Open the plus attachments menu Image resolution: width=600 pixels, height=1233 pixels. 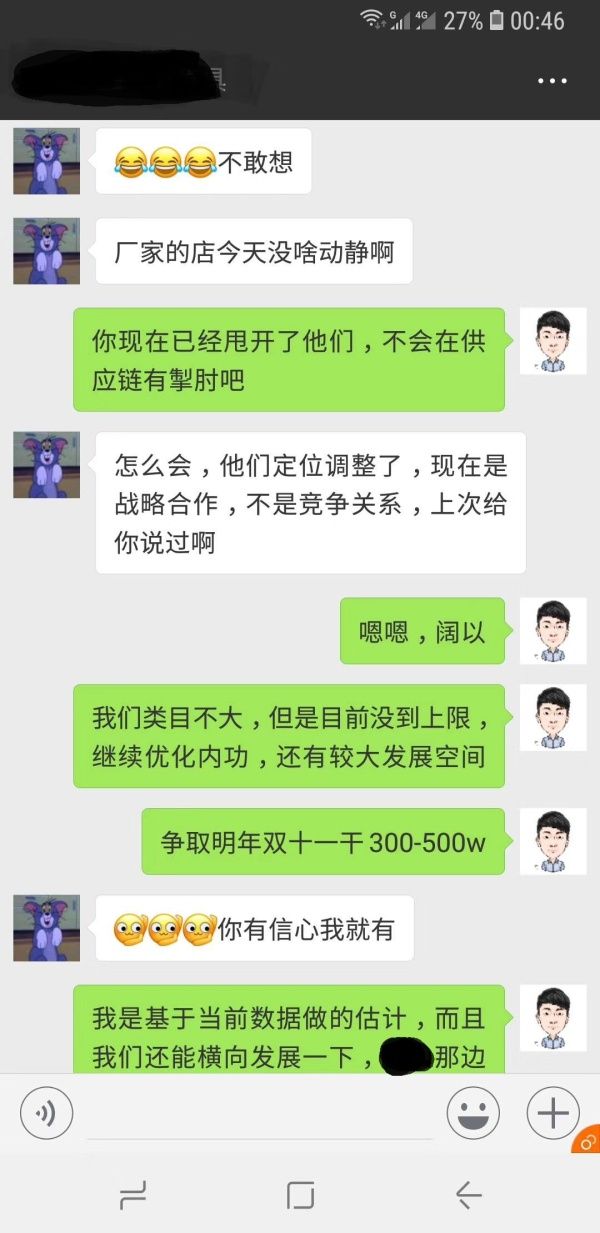[553, 1112]
